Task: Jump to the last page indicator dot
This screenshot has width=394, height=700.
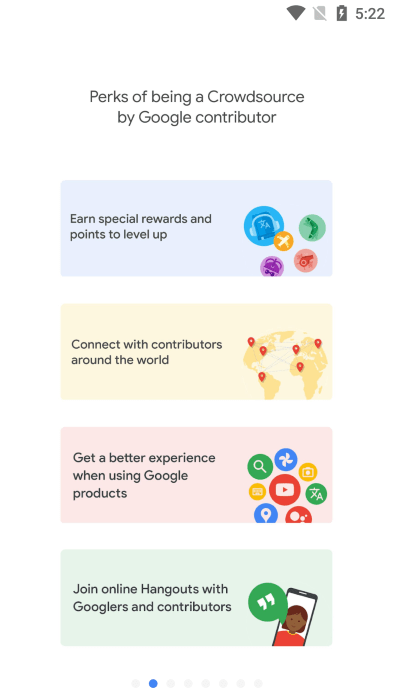Action: [258, 683]
